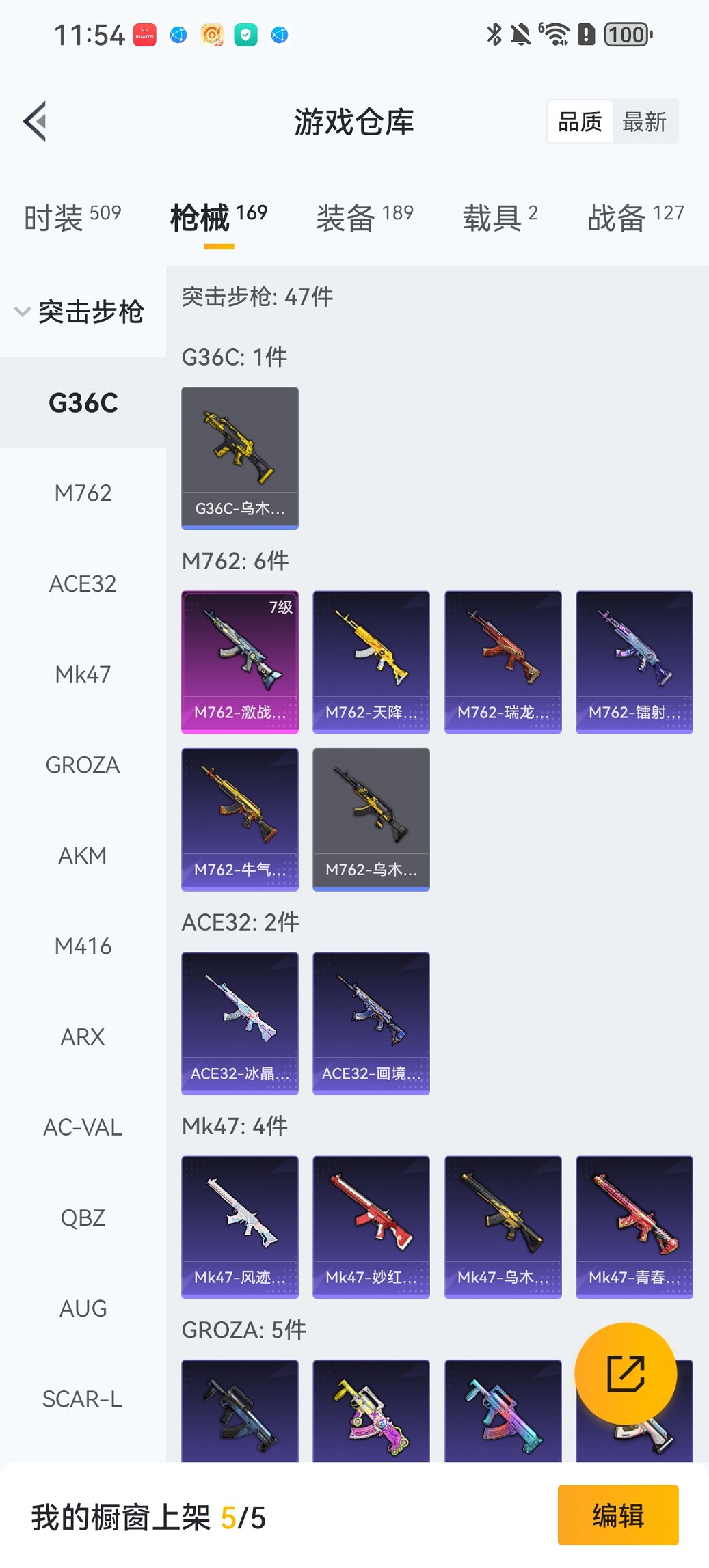Image resolution: width=709 pixels, height=1568 pixels.
Task: Collapse the 突击步枪 category
Action: click(81, 312)
